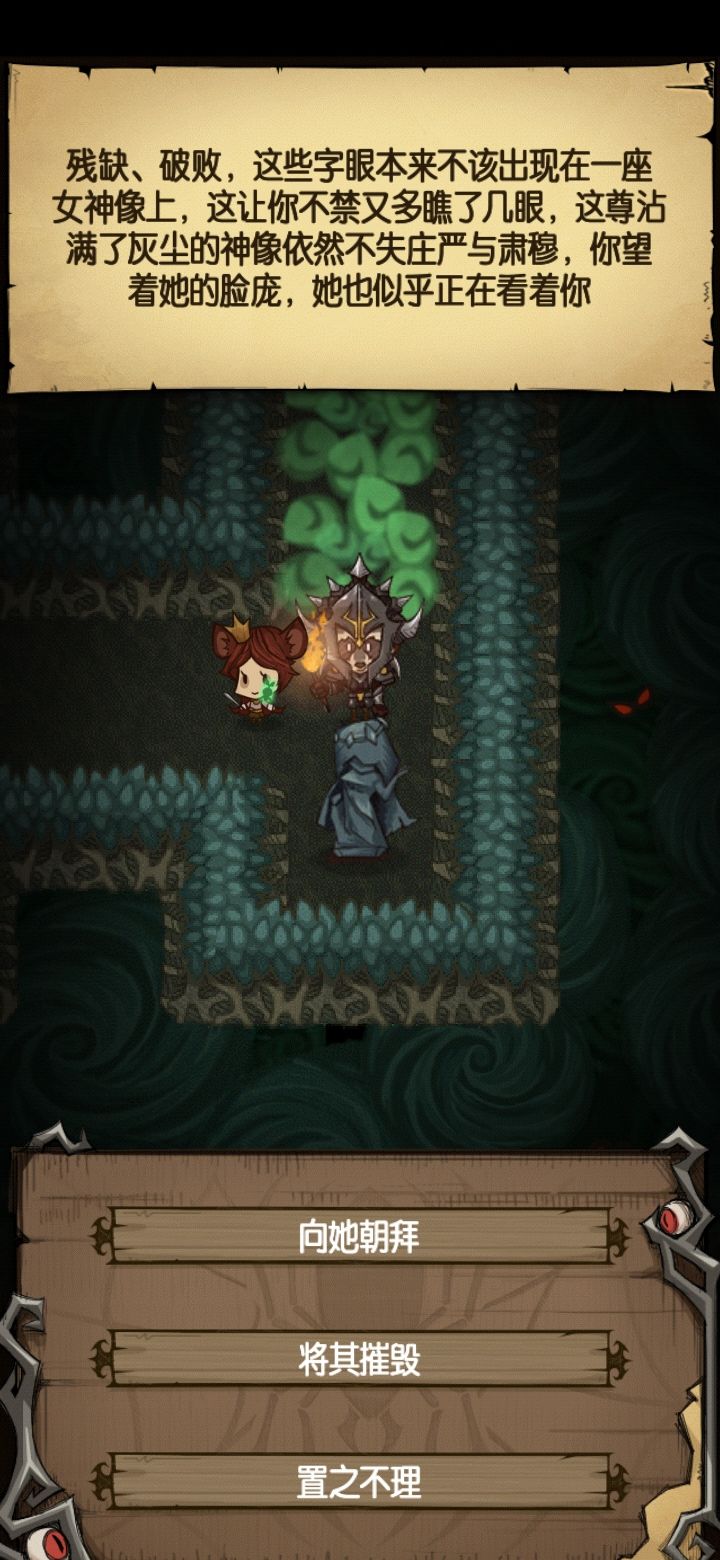
Task: Click the worn goddess statue sprite
Action: [x=365, y=790]
